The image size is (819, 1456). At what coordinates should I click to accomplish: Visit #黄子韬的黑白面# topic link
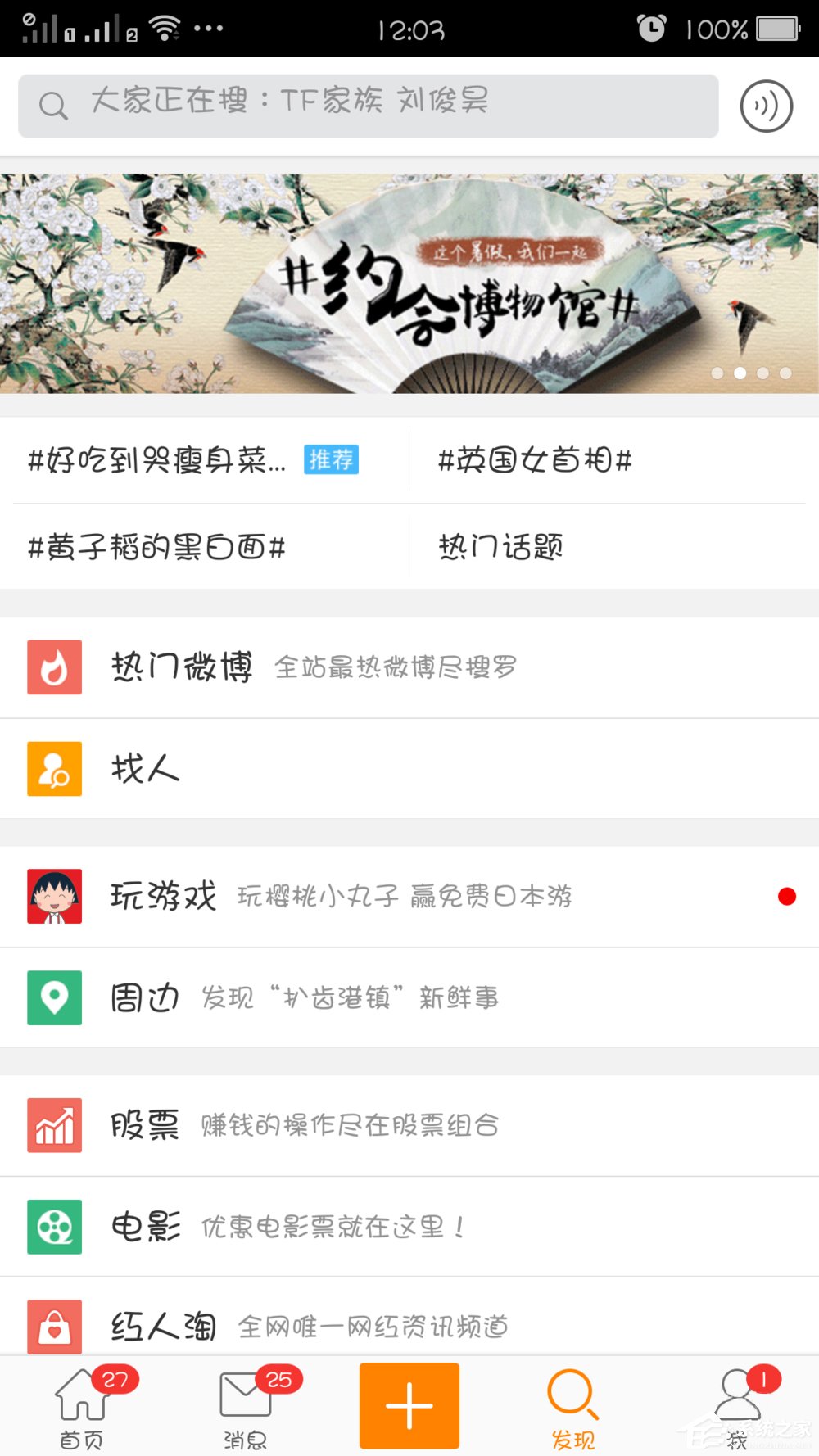coord(156,547)
